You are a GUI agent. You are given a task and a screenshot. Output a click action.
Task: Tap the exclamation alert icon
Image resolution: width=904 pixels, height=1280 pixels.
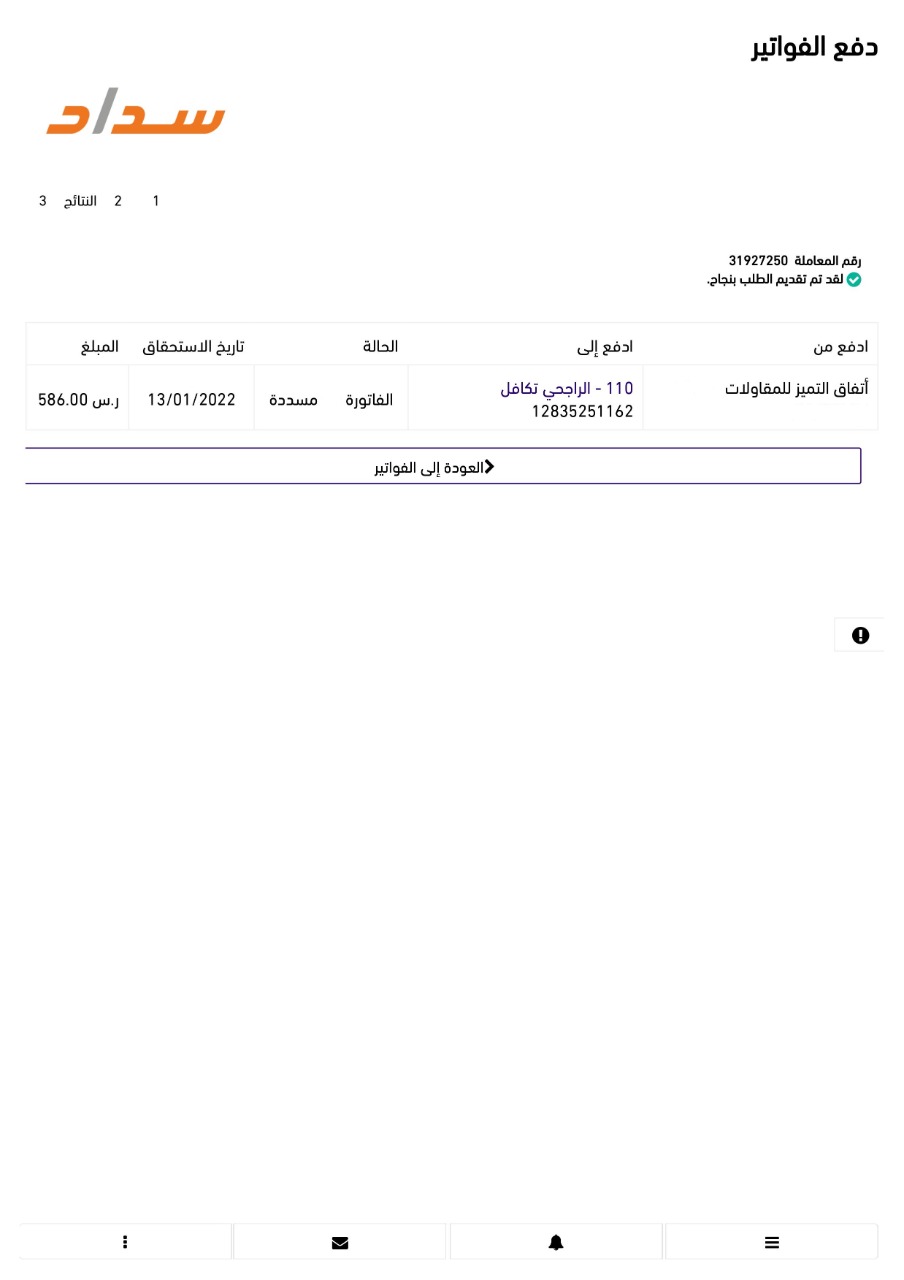[860, 635]
